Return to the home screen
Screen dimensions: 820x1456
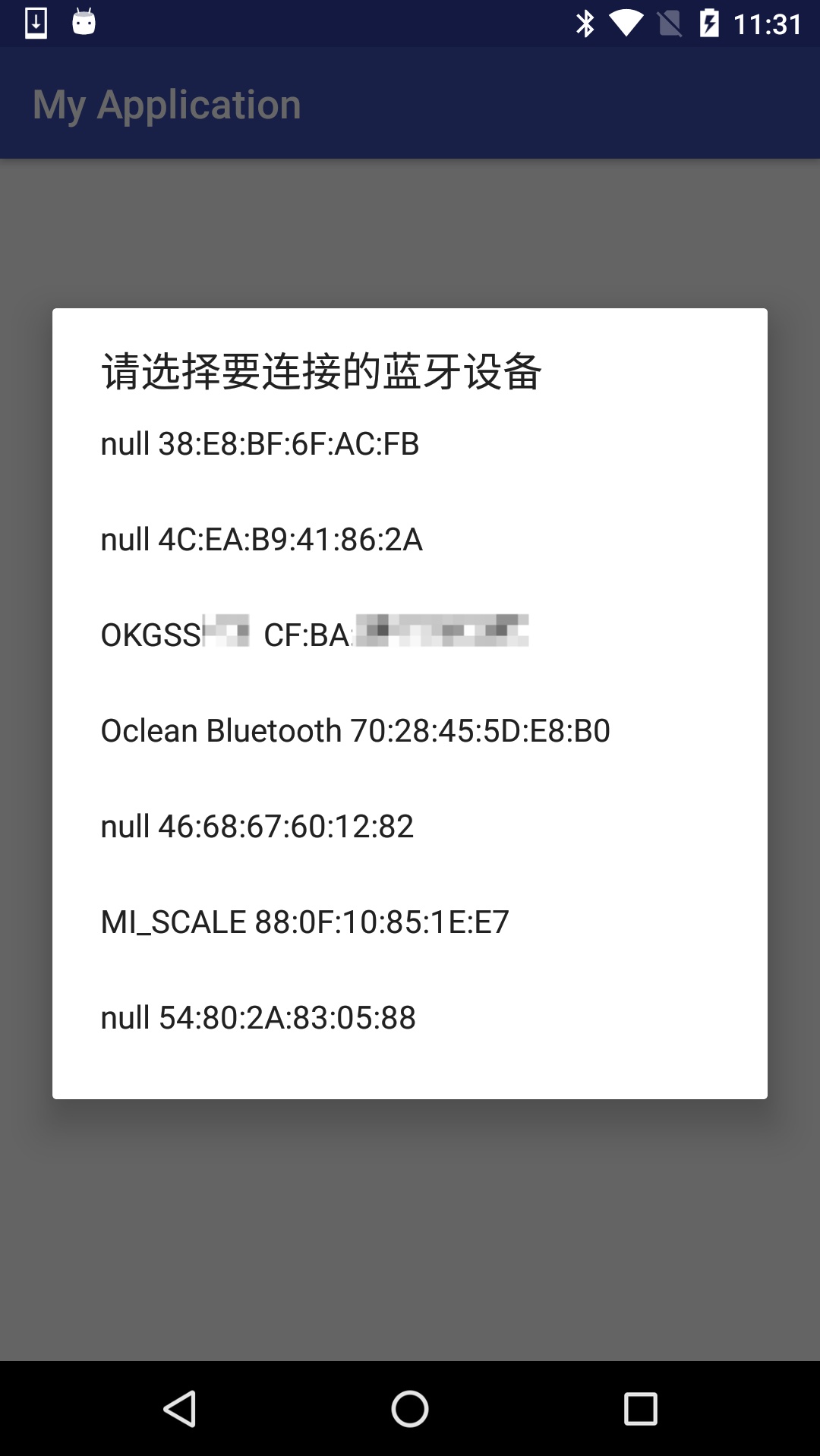410,1409
